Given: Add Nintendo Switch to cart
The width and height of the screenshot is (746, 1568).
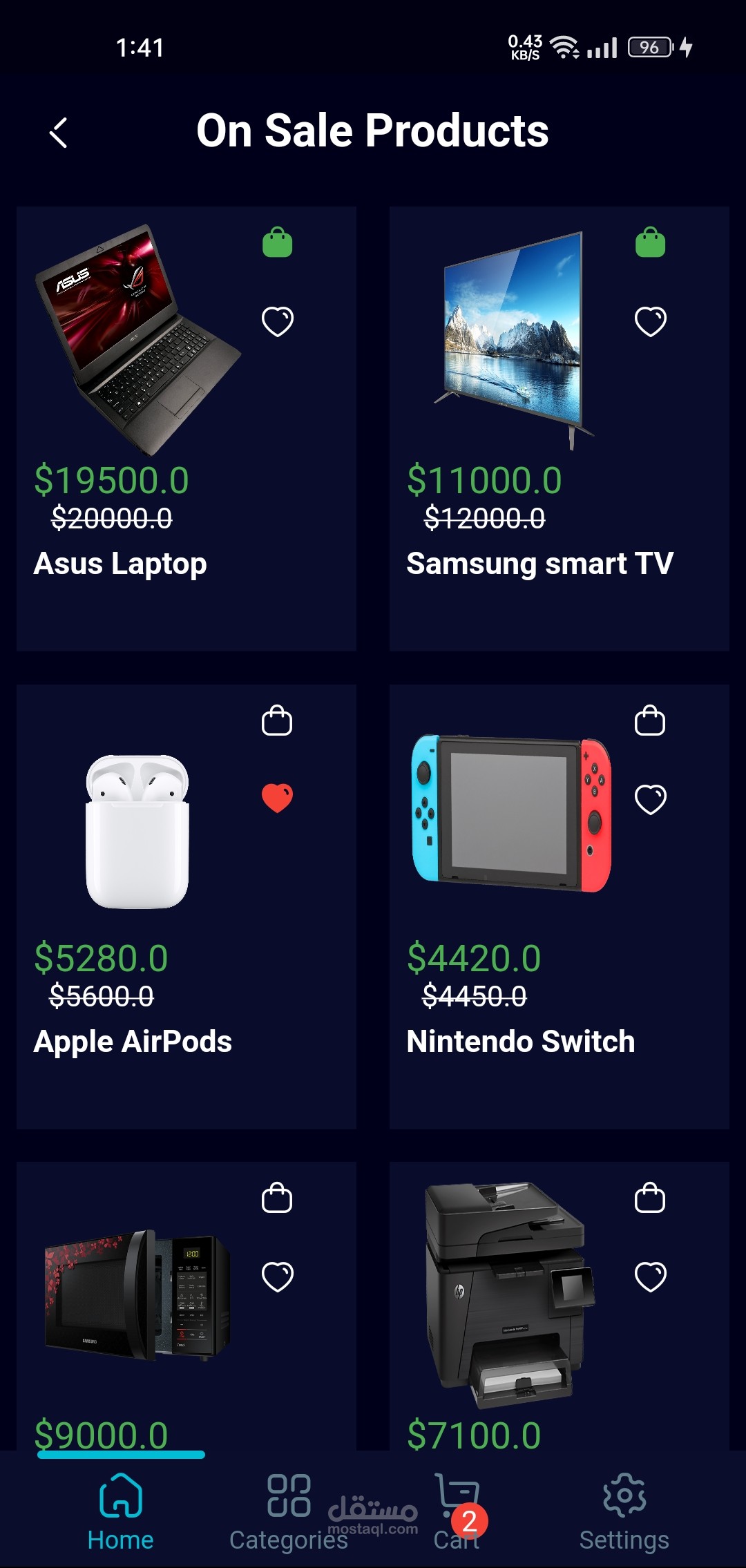Looking at the screenshot, I should [x=650, y=720].
